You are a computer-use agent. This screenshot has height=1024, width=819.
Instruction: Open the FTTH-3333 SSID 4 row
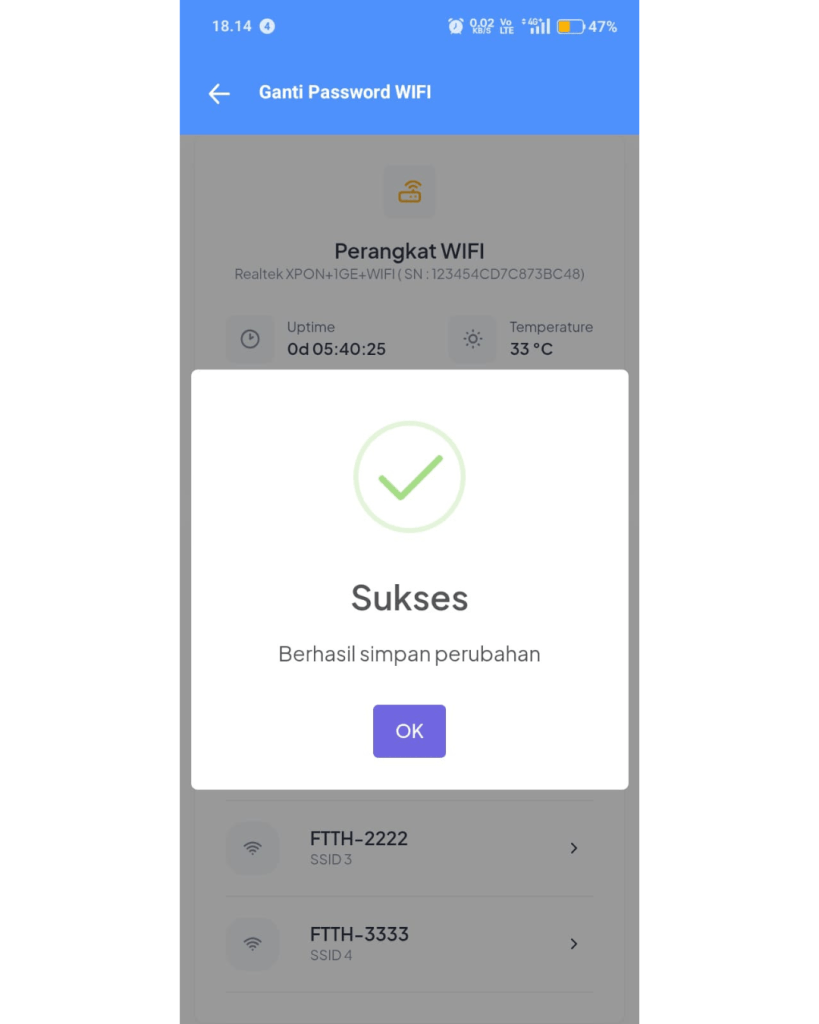click(x=409, y=943)
